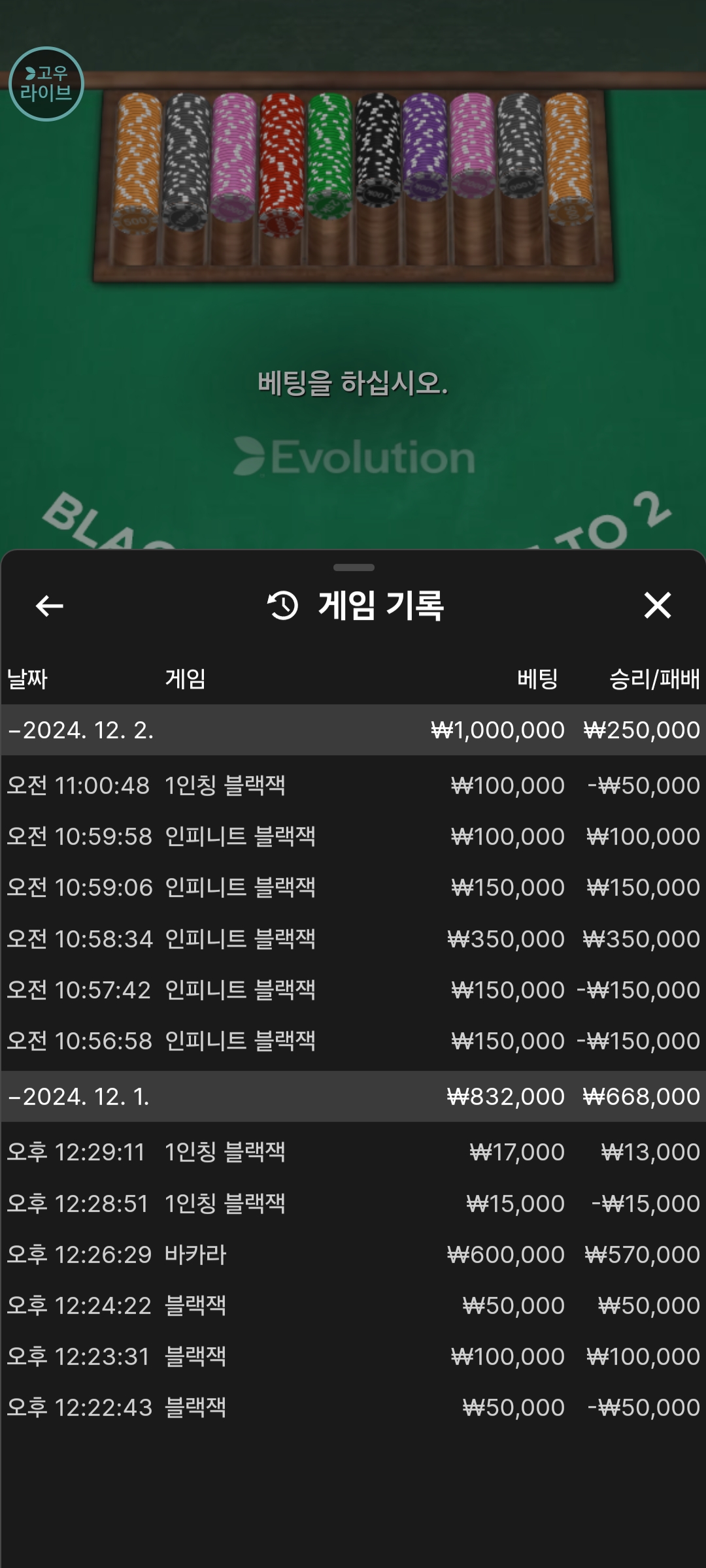
Task: Open the 오전 10:59:58 인피니트 블랙잭 record
Action: pyautogui.click(x=353, y=836)
